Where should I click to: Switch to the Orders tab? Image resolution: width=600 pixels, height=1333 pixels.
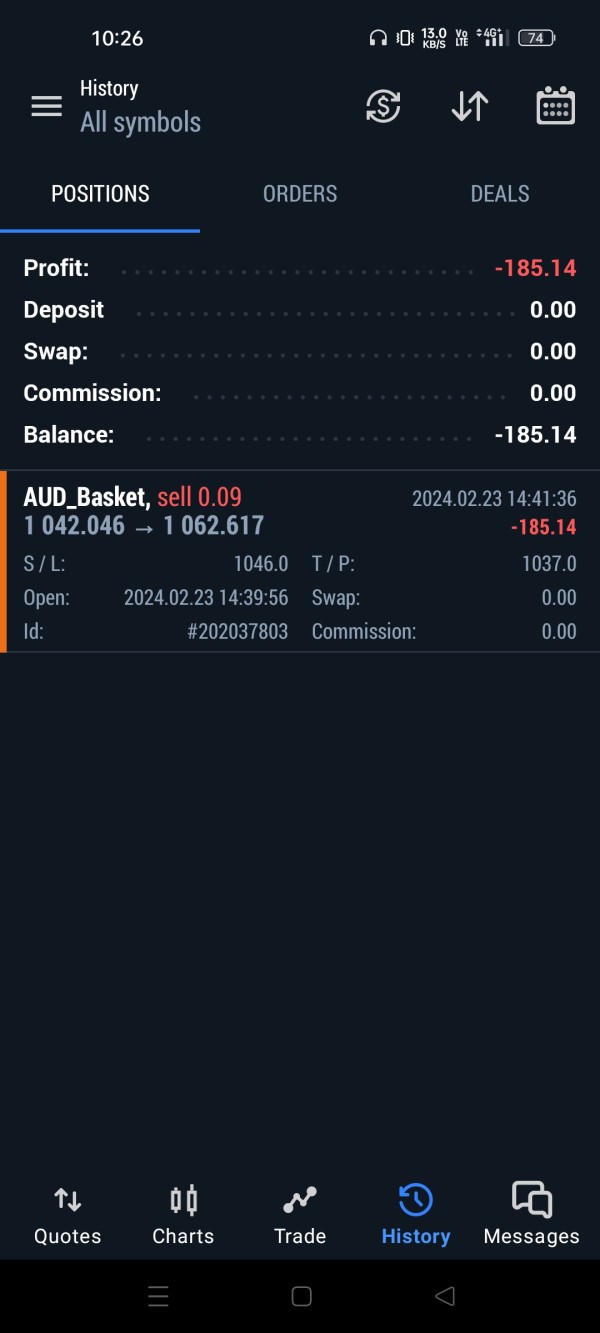(x=300, y=194)
